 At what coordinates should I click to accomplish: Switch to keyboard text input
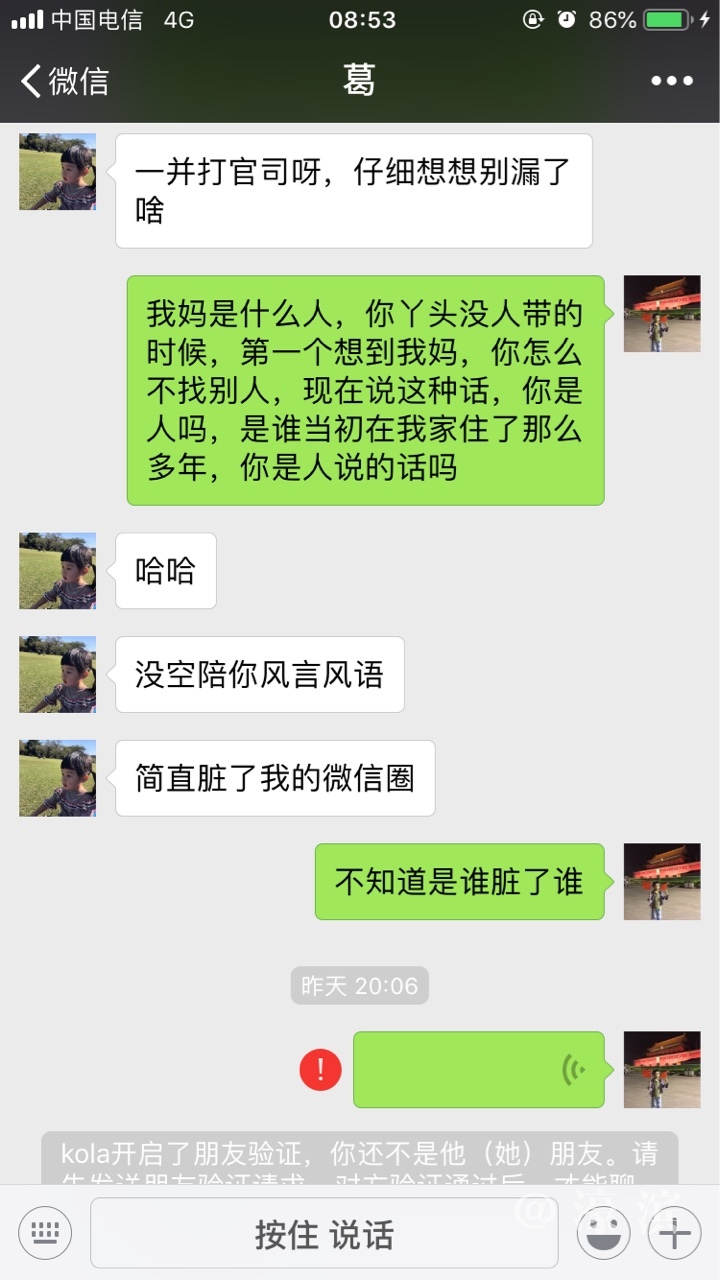(x=45, y=1233)
